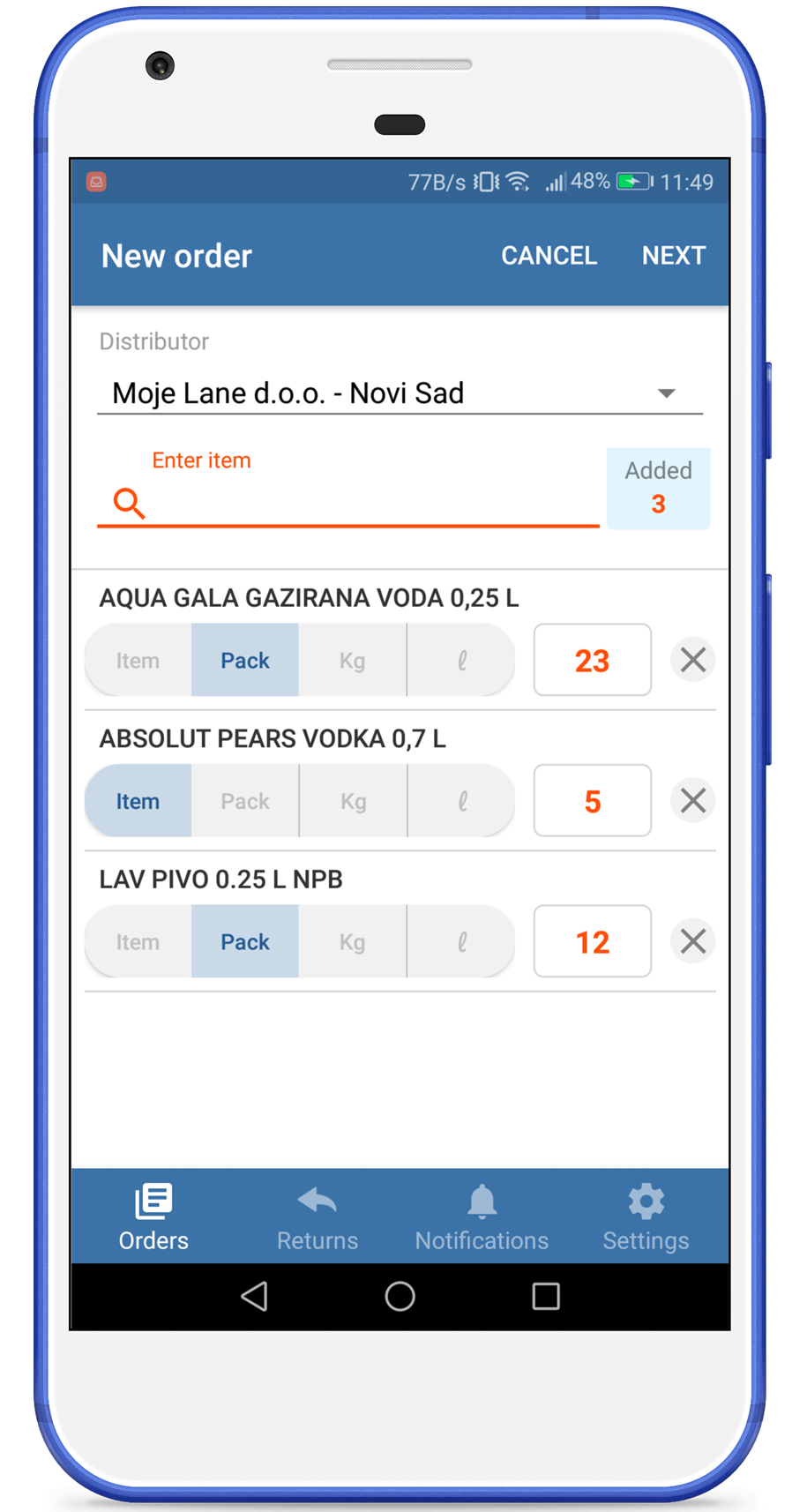Select liter unit for ABSOLUT PEARS VODKA
Image resolution: width=792 pixels, height=1512 pixels.
(461, 801)
